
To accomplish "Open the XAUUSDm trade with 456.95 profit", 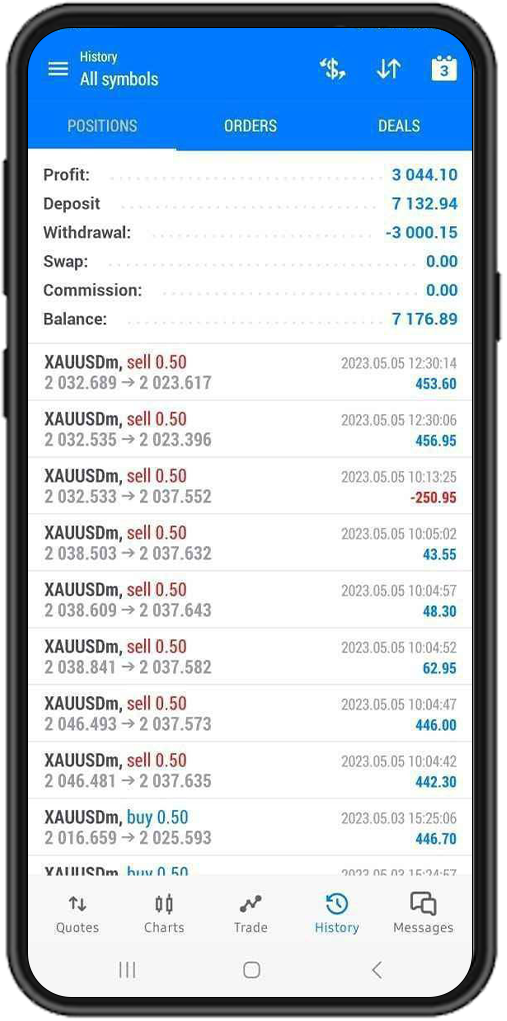I will 251,429.
